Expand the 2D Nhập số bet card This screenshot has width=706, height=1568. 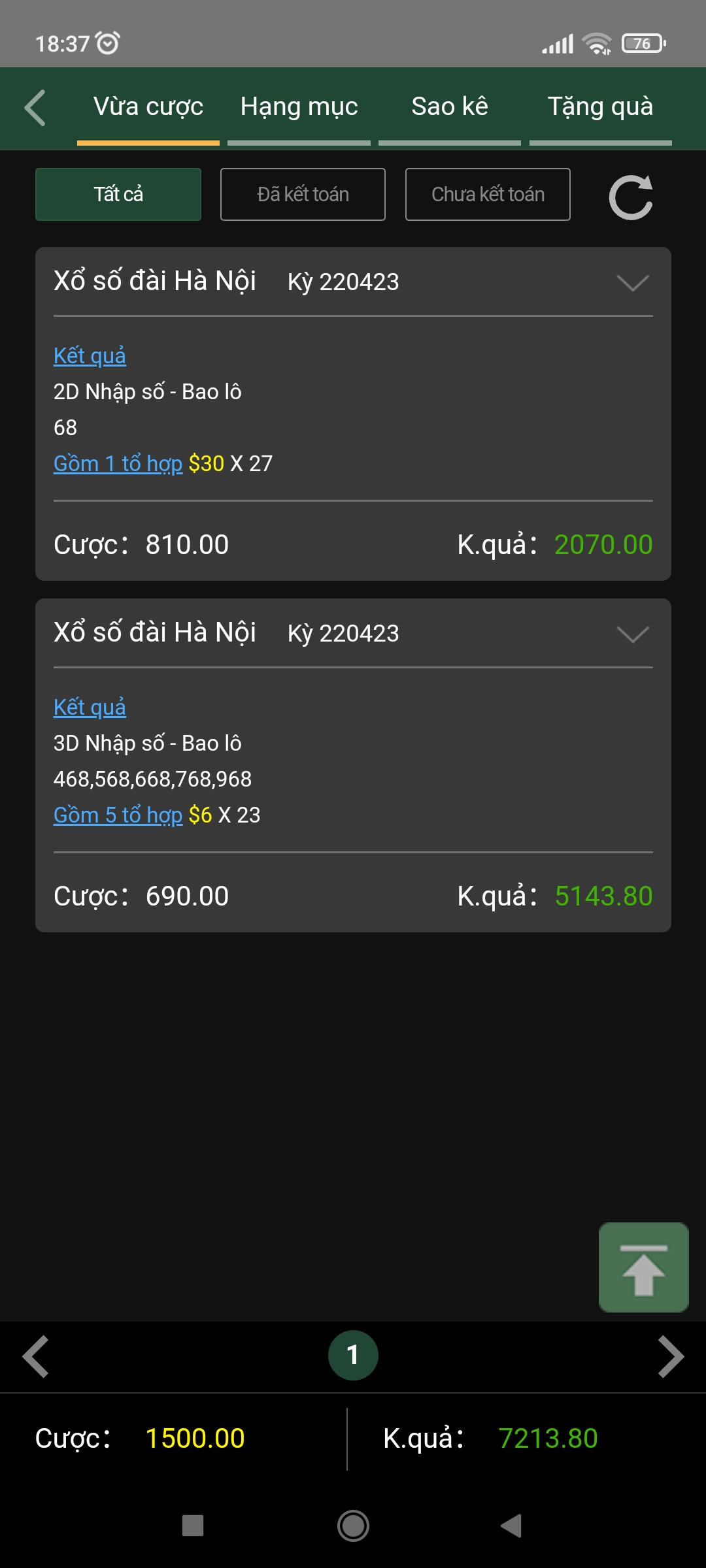point(633,283)
